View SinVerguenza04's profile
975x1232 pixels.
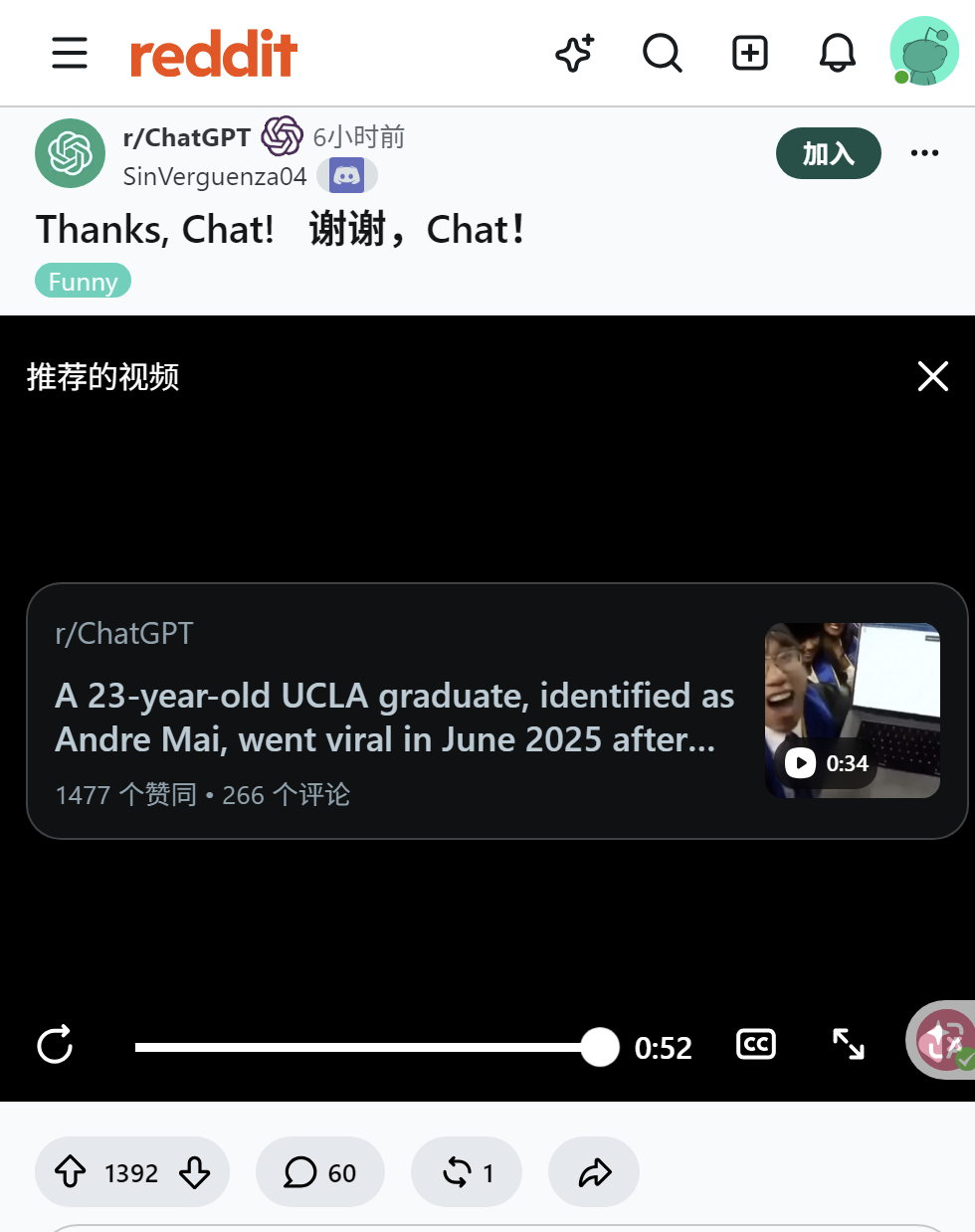[x=215, y=176]
